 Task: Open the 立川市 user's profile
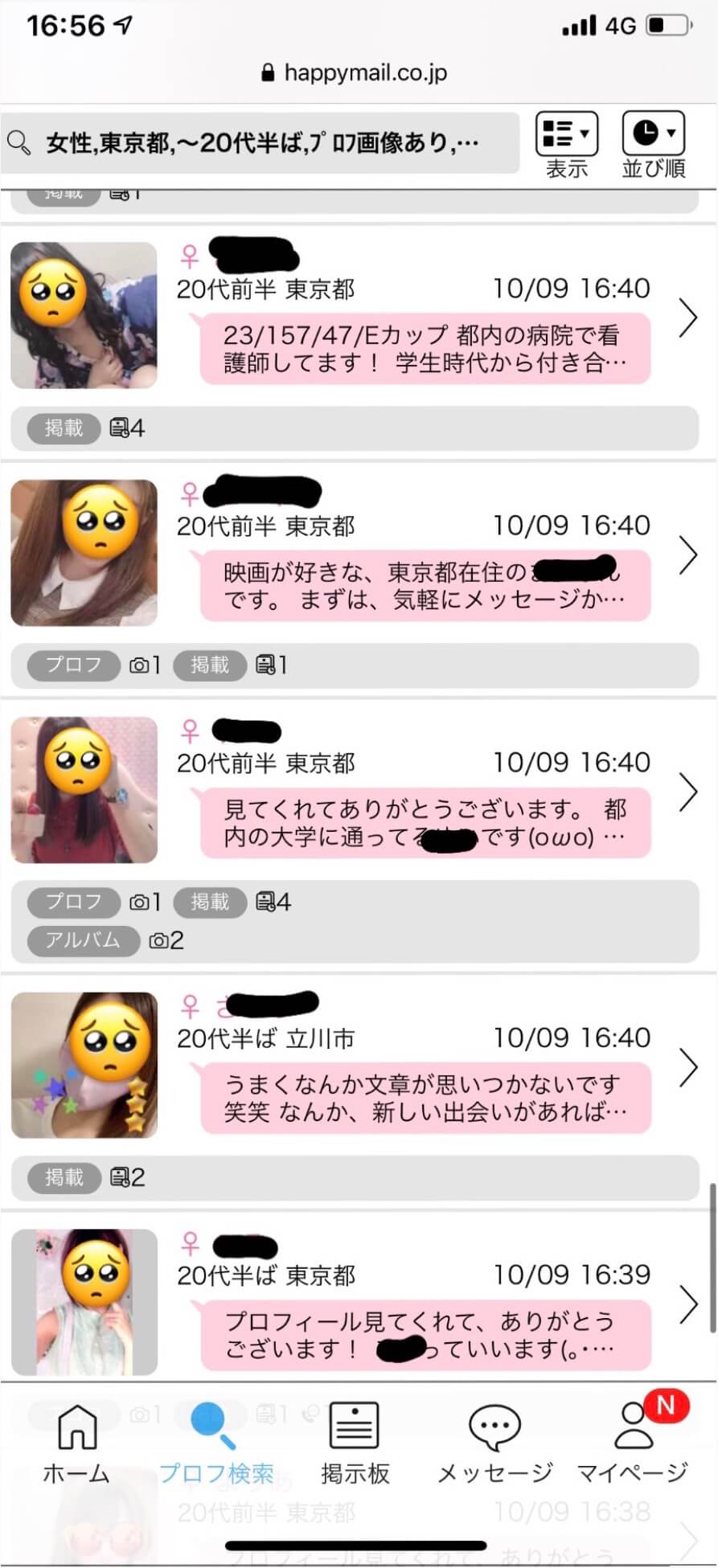click(425, 1098)
